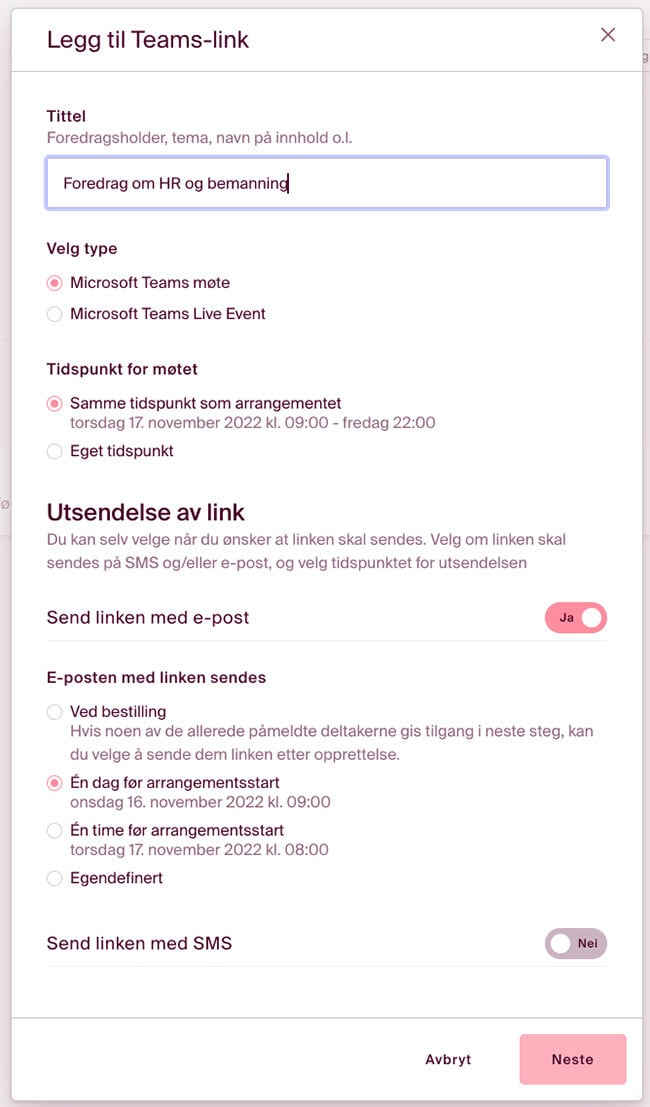Image resolution: width=650 pixels, height=1107 pixels.
Task: Pick the Egendefinert sending time
Action: [55, 879]
